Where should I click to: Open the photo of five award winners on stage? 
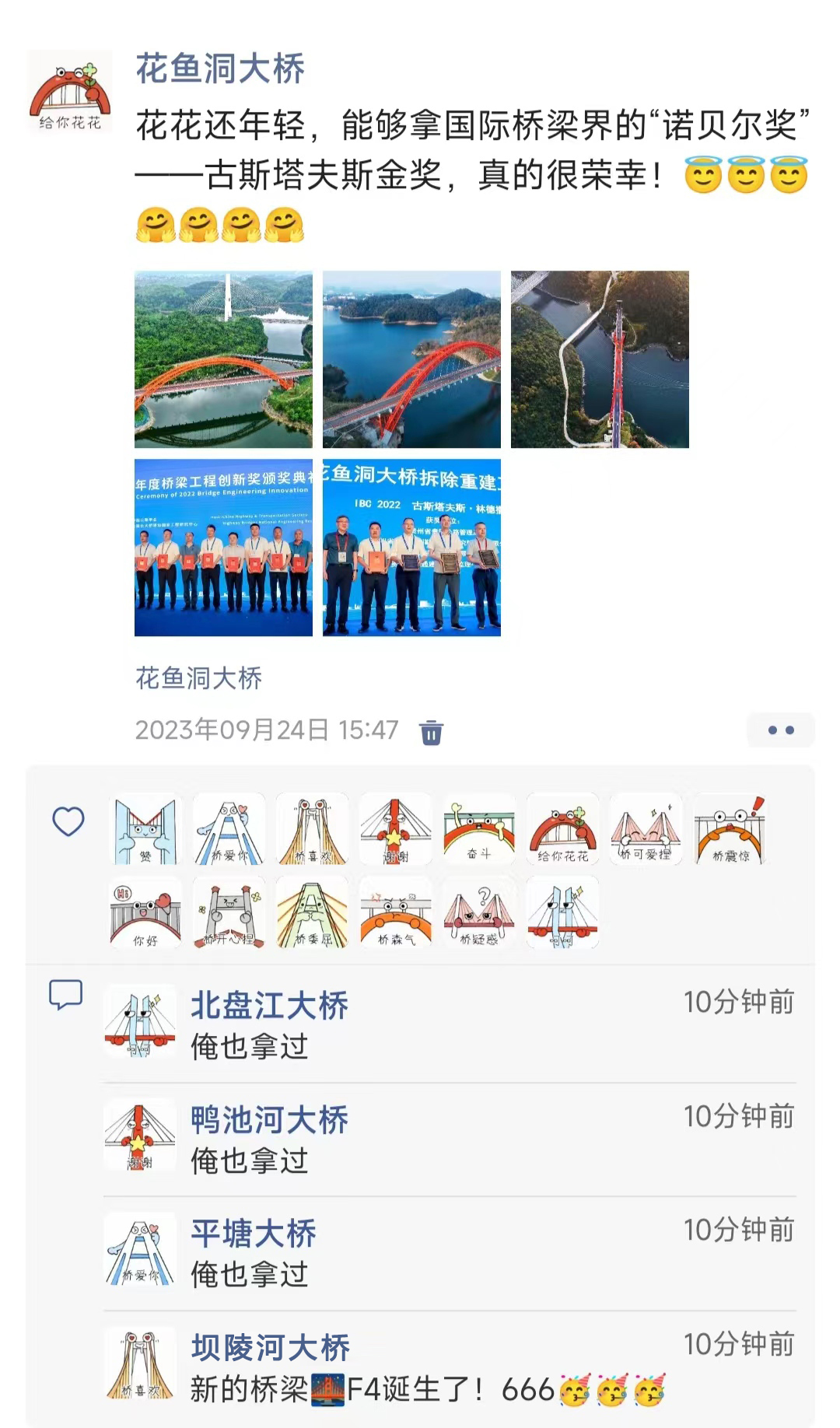coord(411,548)
